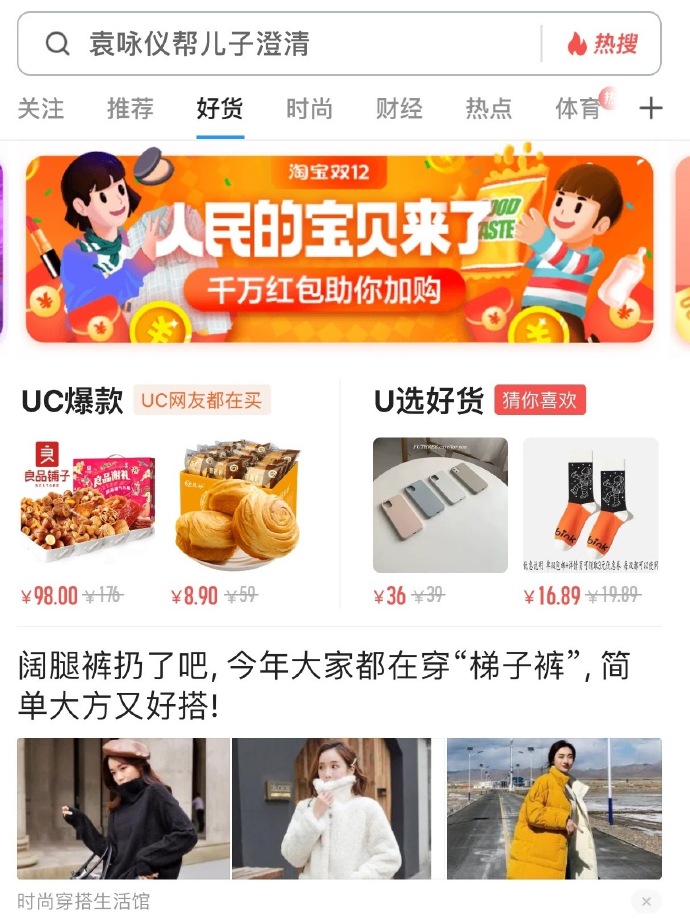The image size is (690, 920).
Task: View the phone cases priced ¥36
Action: (x=440, y=505)
